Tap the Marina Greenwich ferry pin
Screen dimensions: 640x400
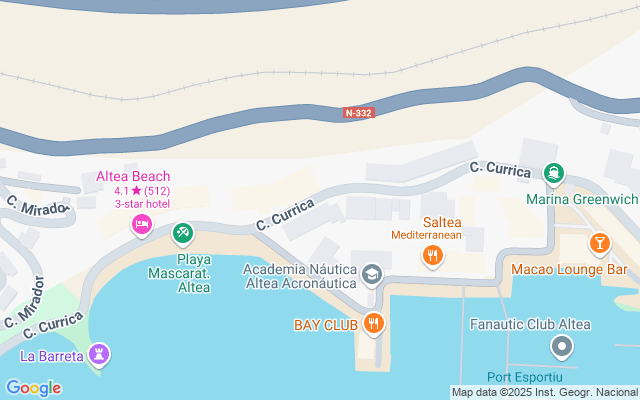click(553, 175)
